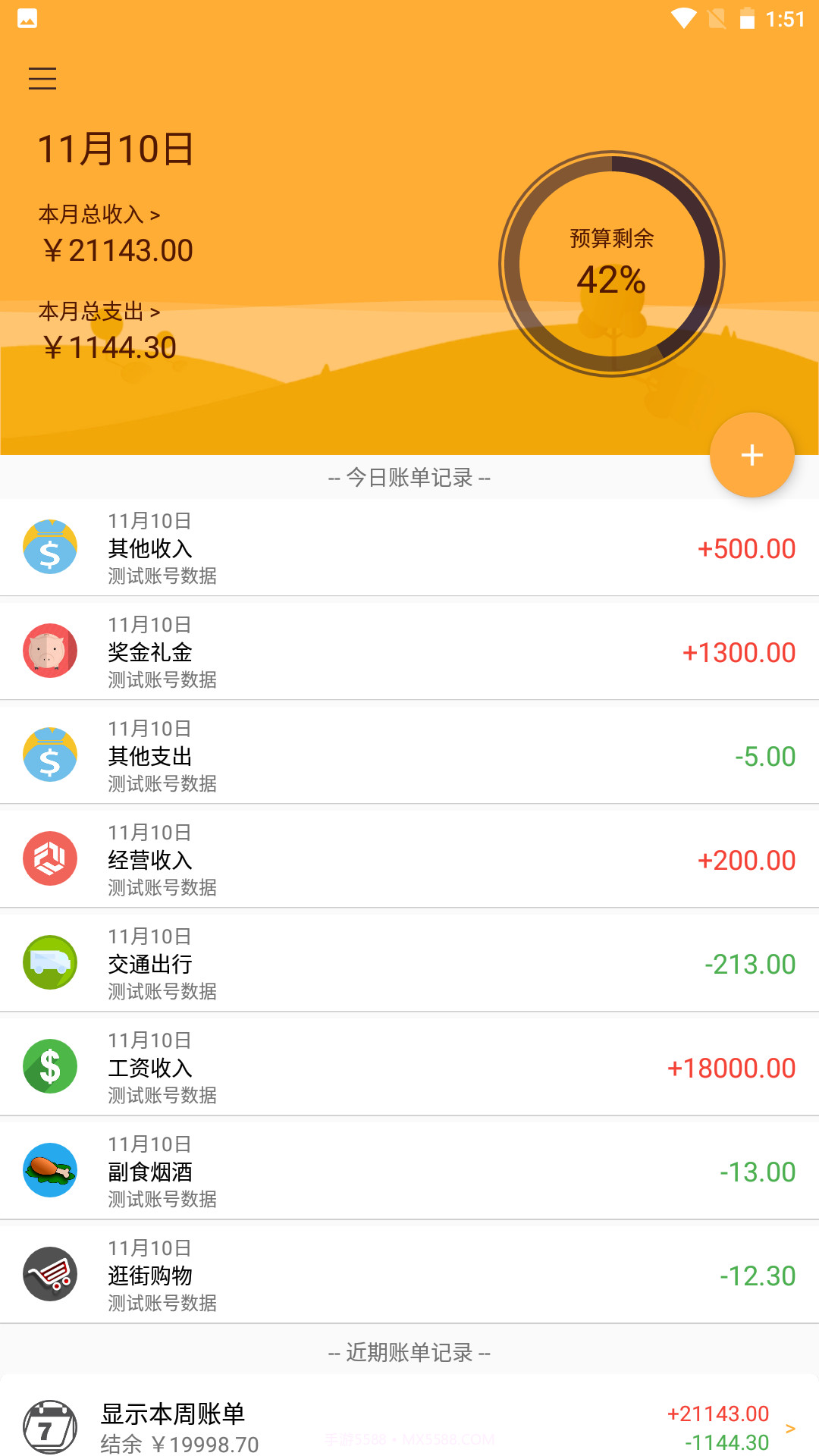
Task: Select the dollar sign icon beside 工资收入
Action: point(50,1065)
